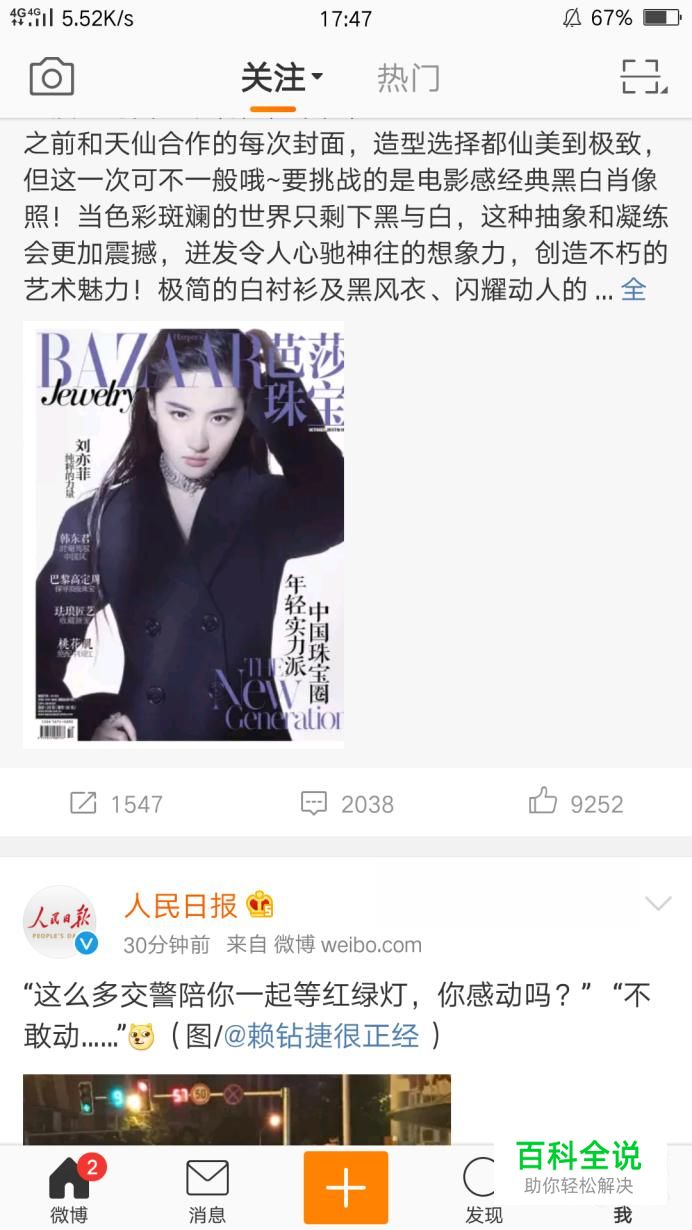Expand the 关注 dropdown tab

(x=281, y=77)
